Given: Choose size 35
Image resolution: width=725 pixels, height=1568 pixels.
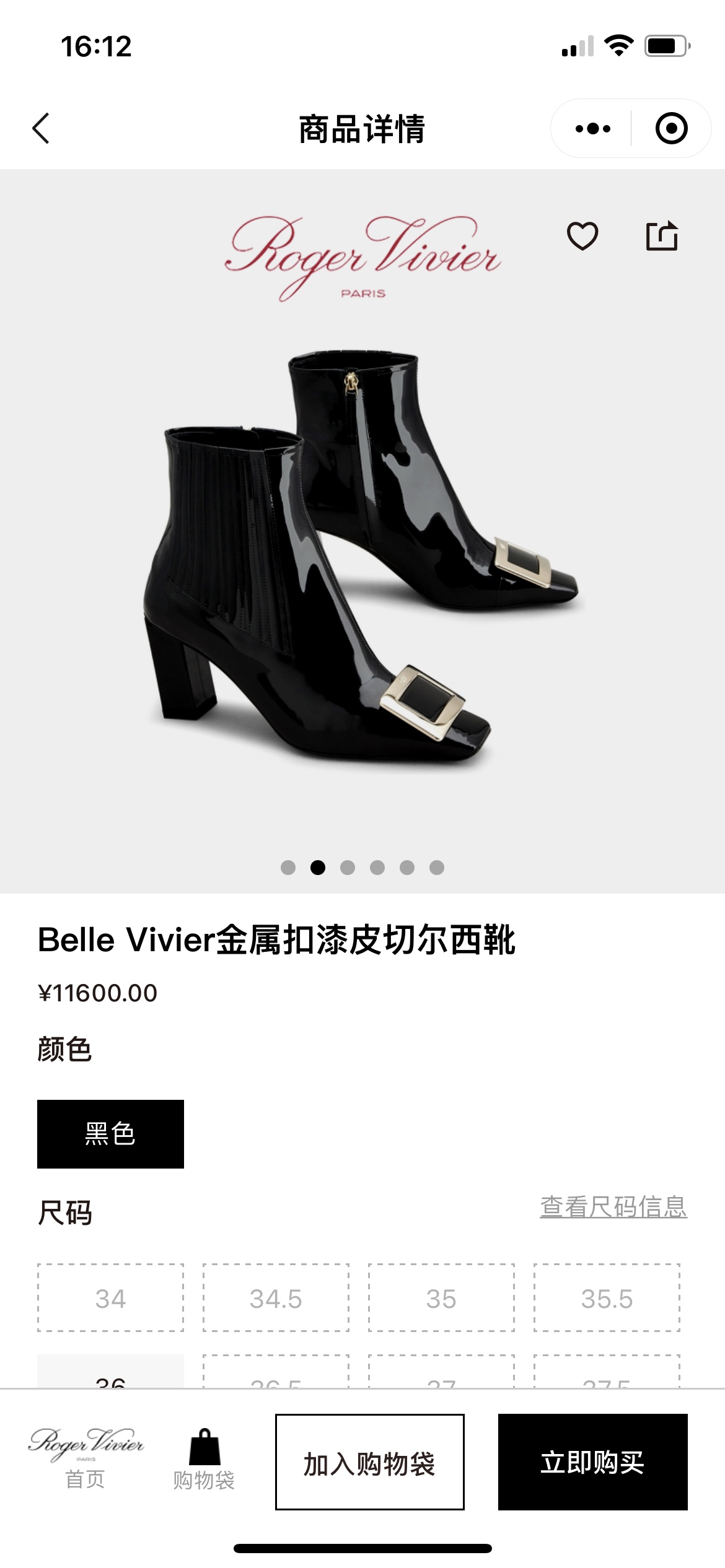Looking at the screenshot, I should point(441,1298).
